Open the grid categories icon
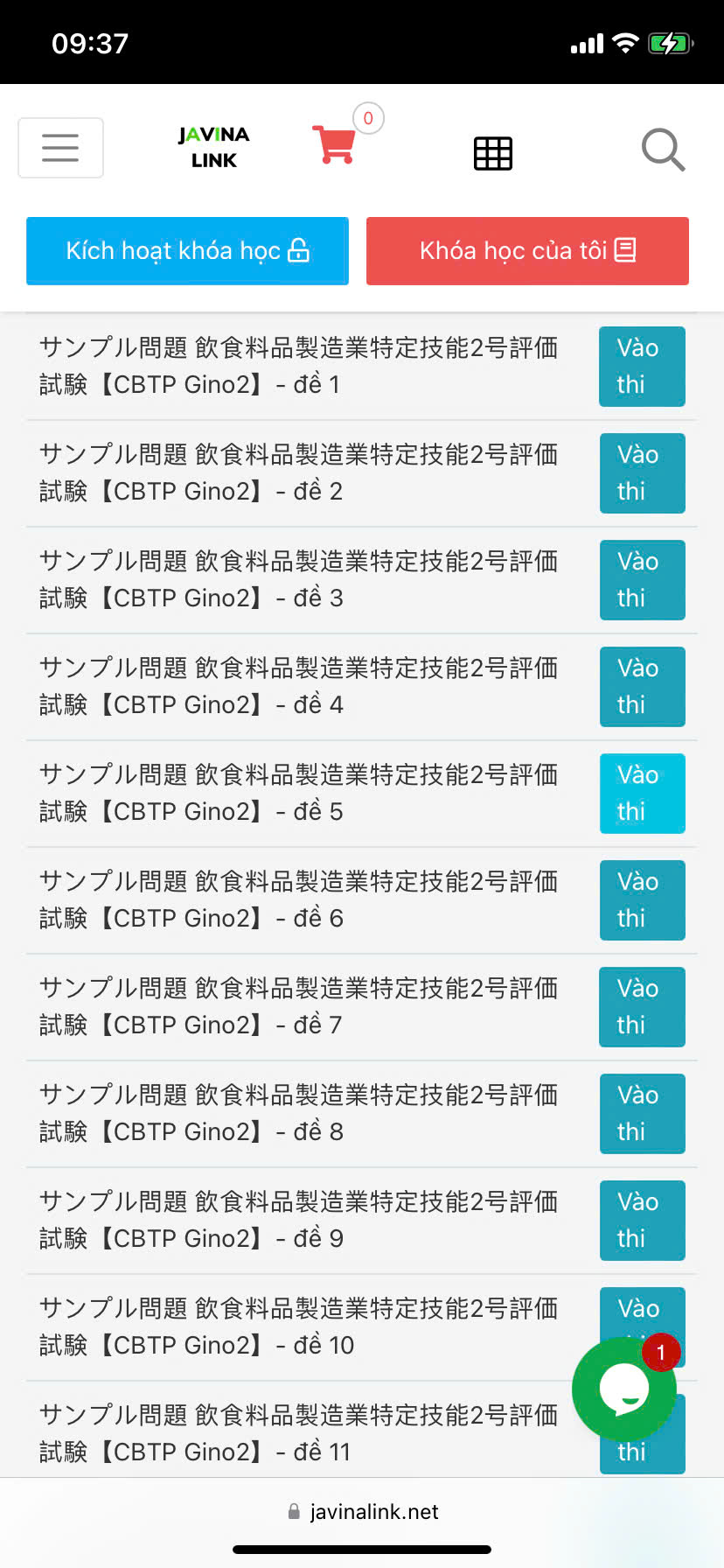Image resolution: width=724 pixels, height=1568 pixels. click(493, 153)
